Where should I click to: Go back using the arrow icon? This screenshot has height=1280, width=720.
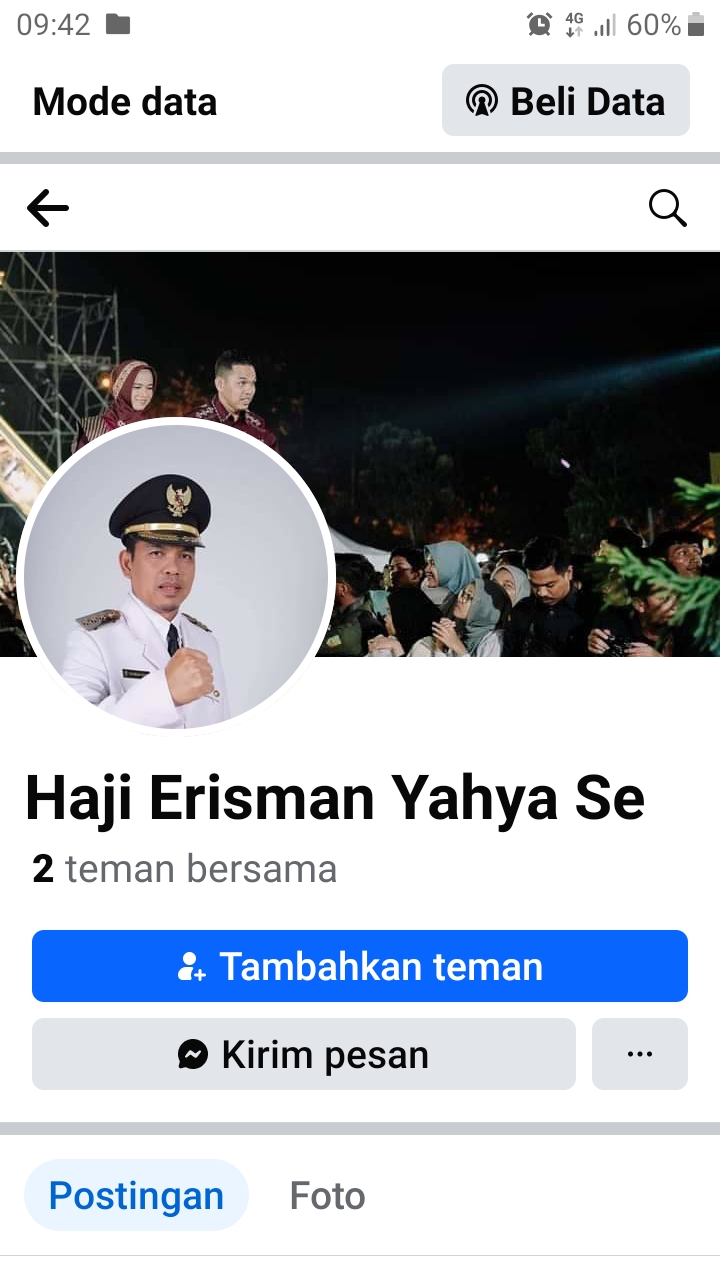[48, 209]
